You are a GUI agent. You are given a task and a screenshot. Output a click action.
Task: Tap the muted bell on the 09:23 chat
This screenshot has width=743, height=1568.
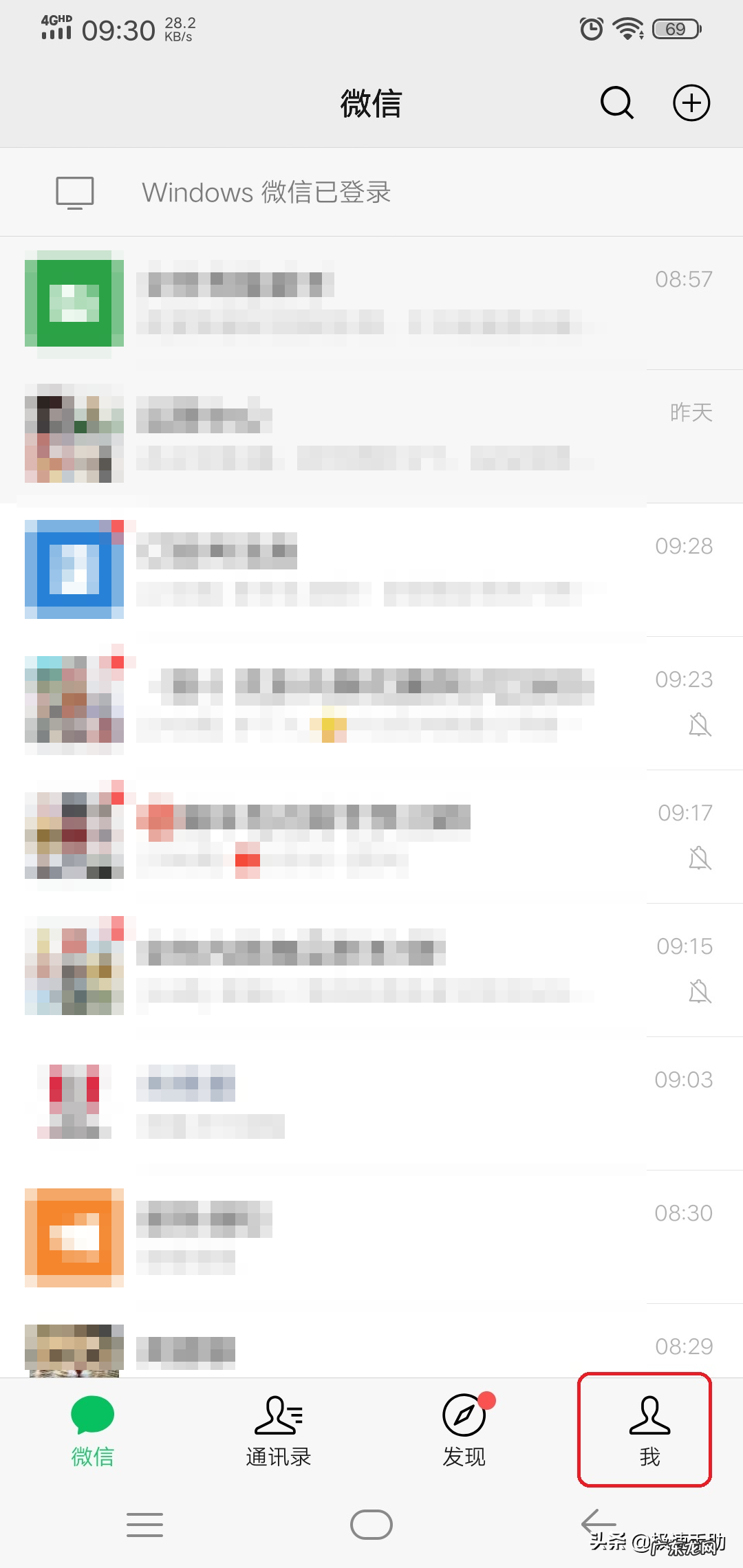[x=700, y=725]
